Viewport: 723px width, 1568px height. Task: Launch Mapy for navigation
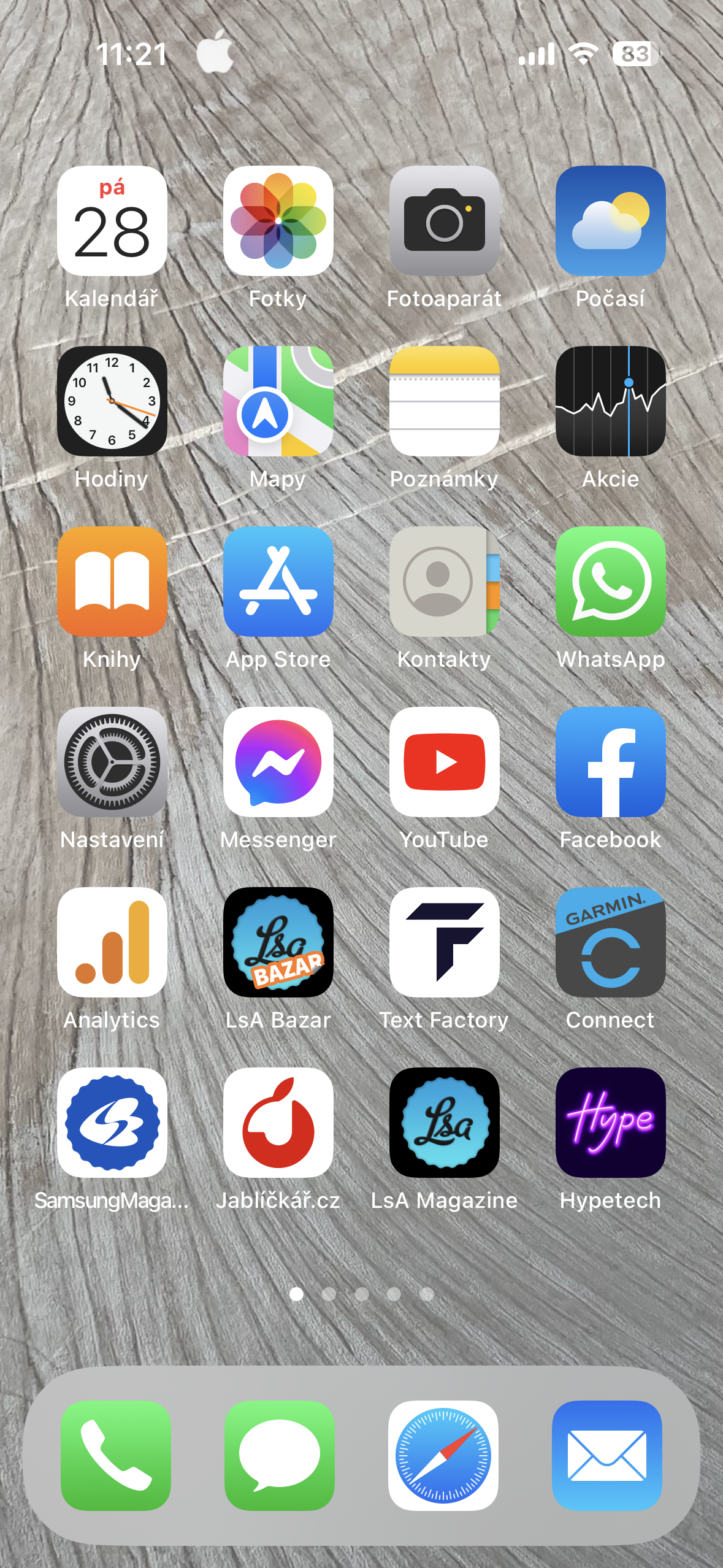coord(278,402)
